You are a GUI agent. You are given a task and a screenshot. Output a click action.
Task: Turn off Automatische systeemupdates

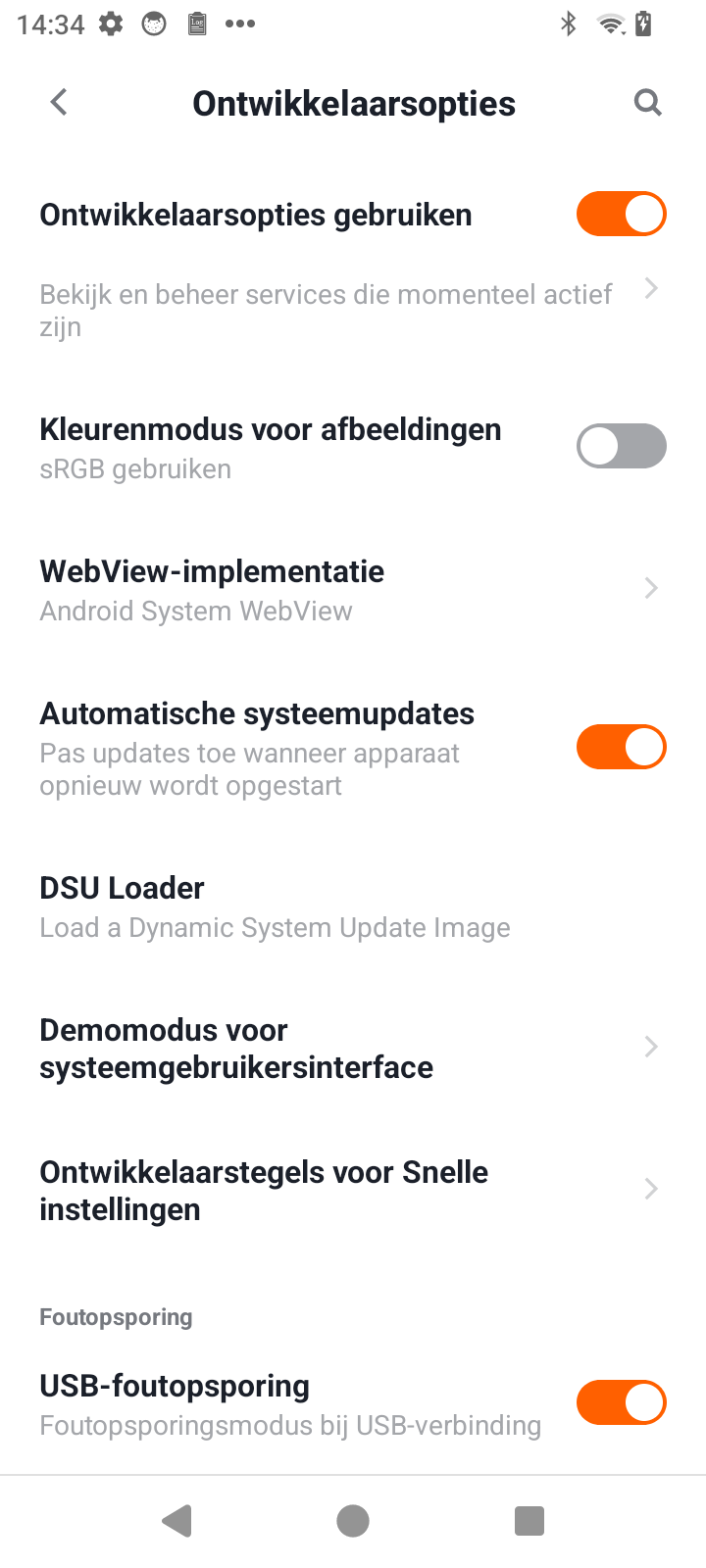(621, 747)
